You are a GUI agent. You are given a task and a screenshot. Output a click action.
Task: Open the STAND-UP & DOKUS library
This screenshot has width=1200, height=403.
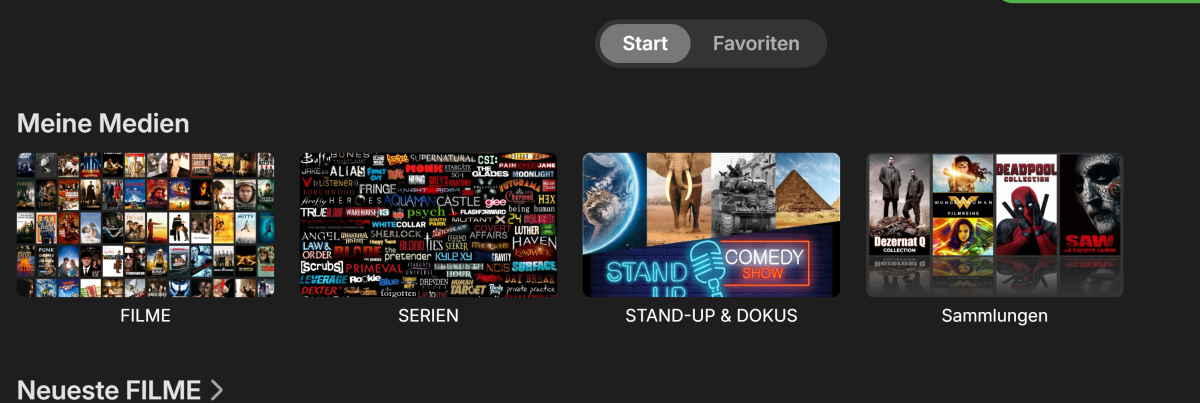point(711,225)
